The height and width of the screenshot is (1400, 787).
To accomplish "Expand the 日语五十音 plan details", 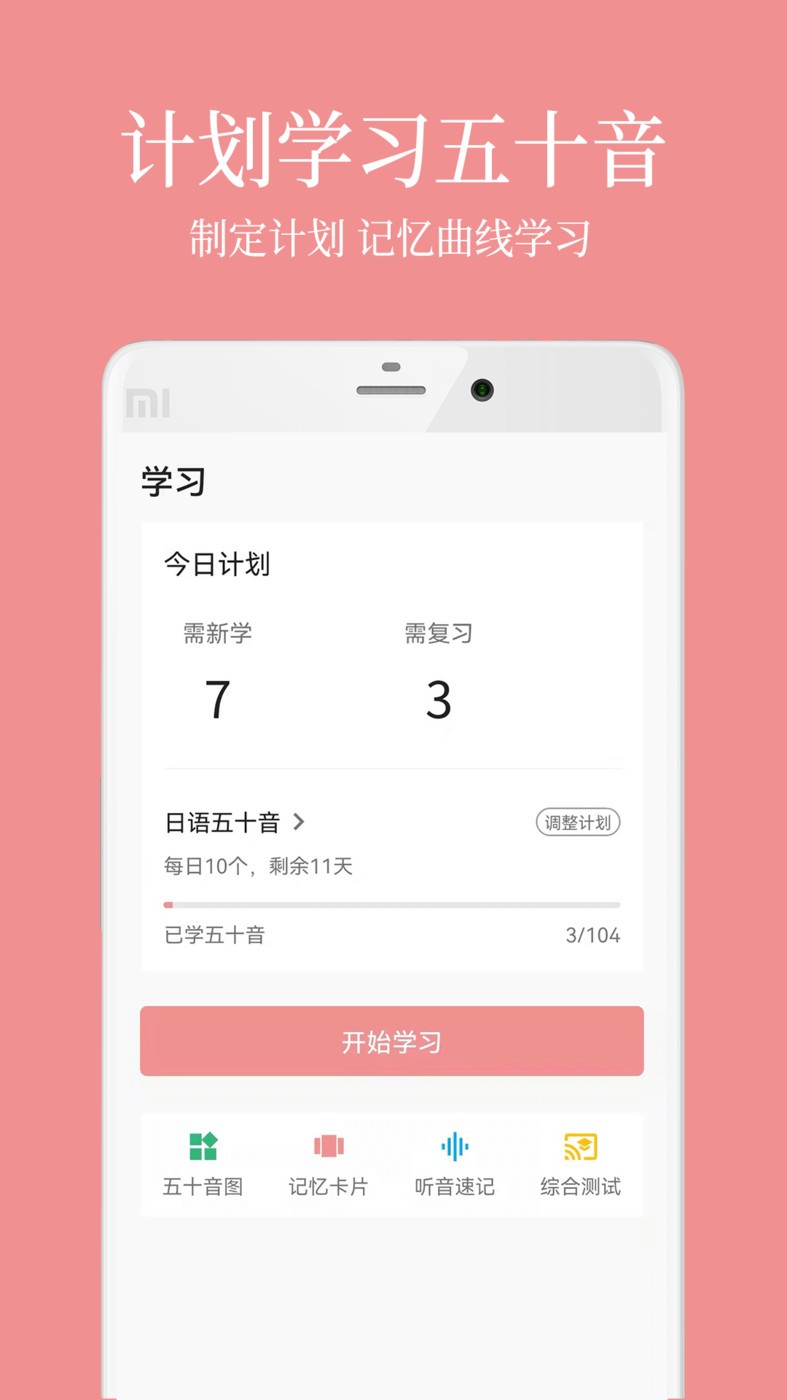I will (x=222, y=821).
